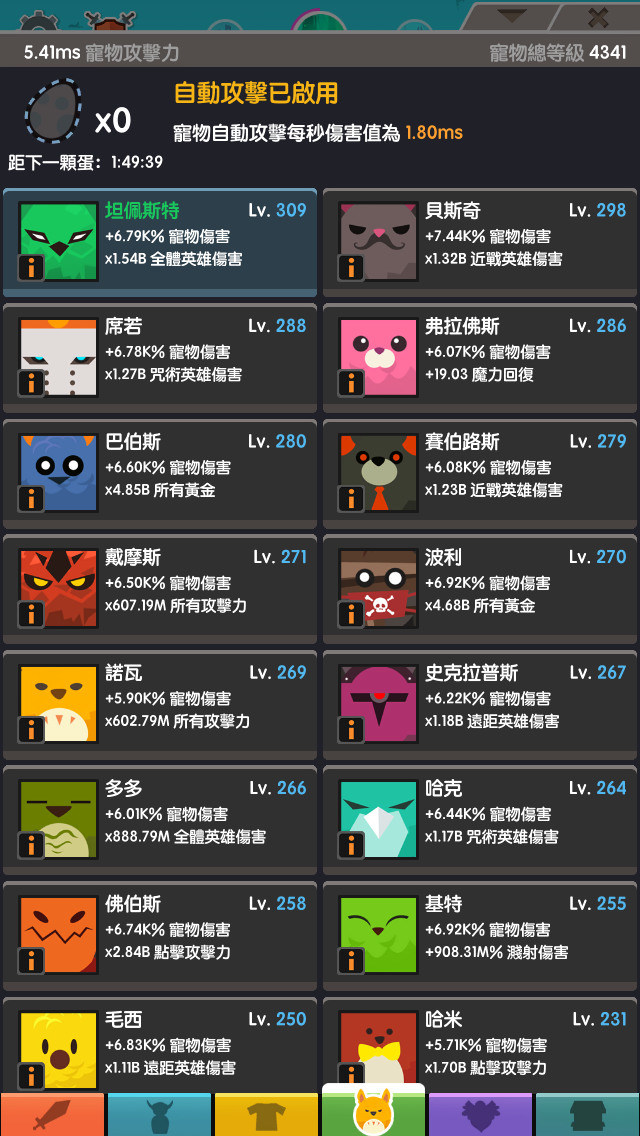
Task: Open the info icon on 弗拉佛斯
Action: click(x=352, y=383)
